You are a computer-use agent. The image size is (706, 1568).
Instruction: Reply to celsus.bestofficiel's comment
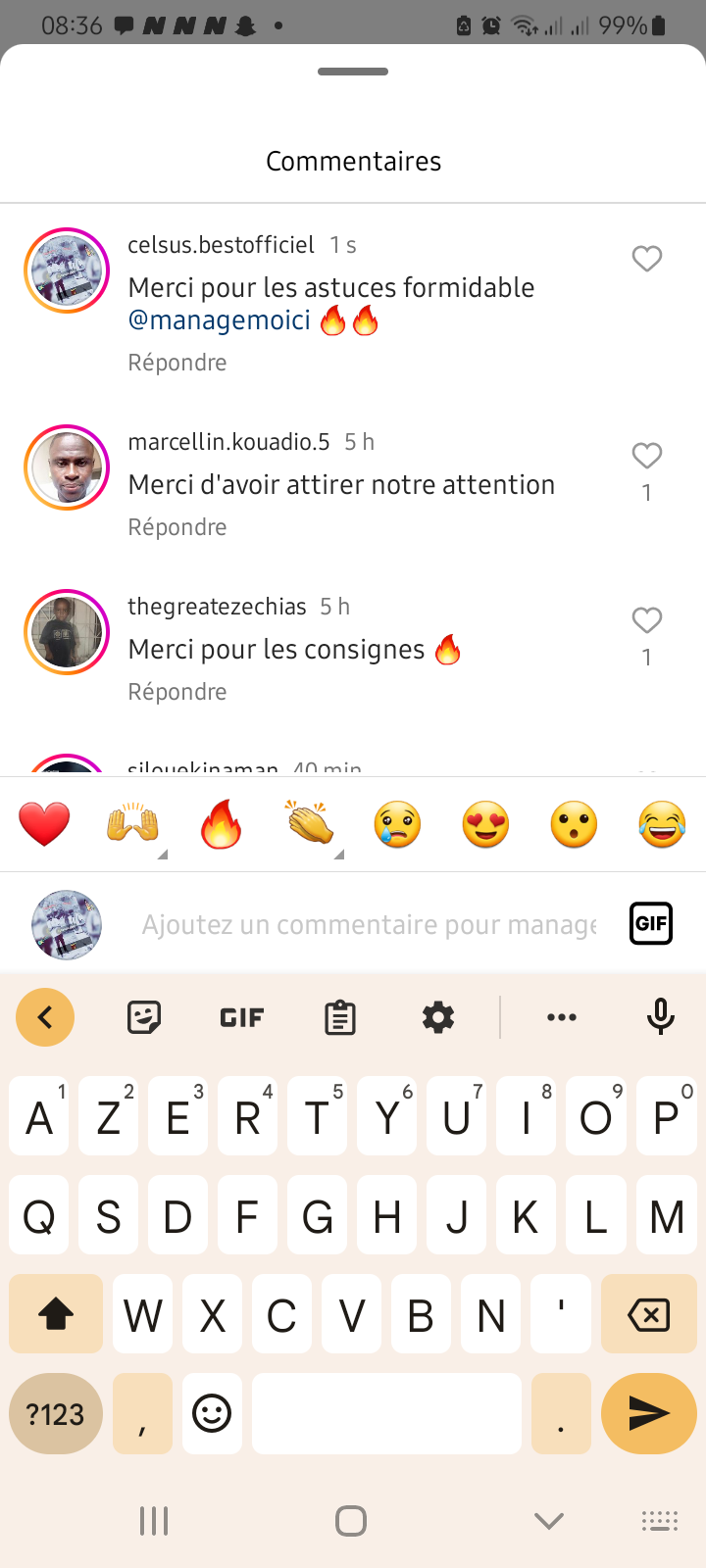177,363
